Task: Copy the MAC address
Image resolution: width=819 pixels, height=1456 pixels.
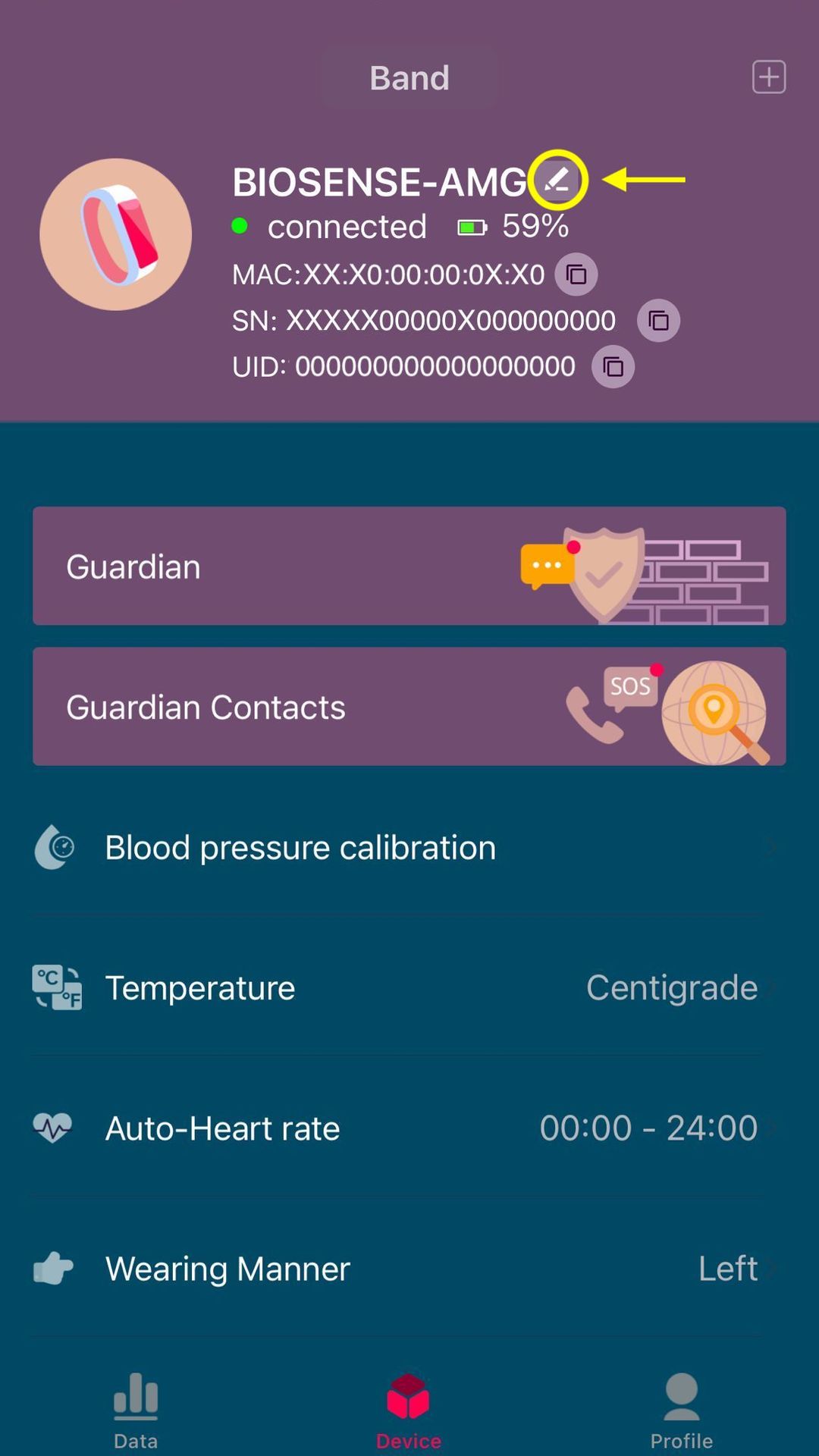Action: point(576,275)
